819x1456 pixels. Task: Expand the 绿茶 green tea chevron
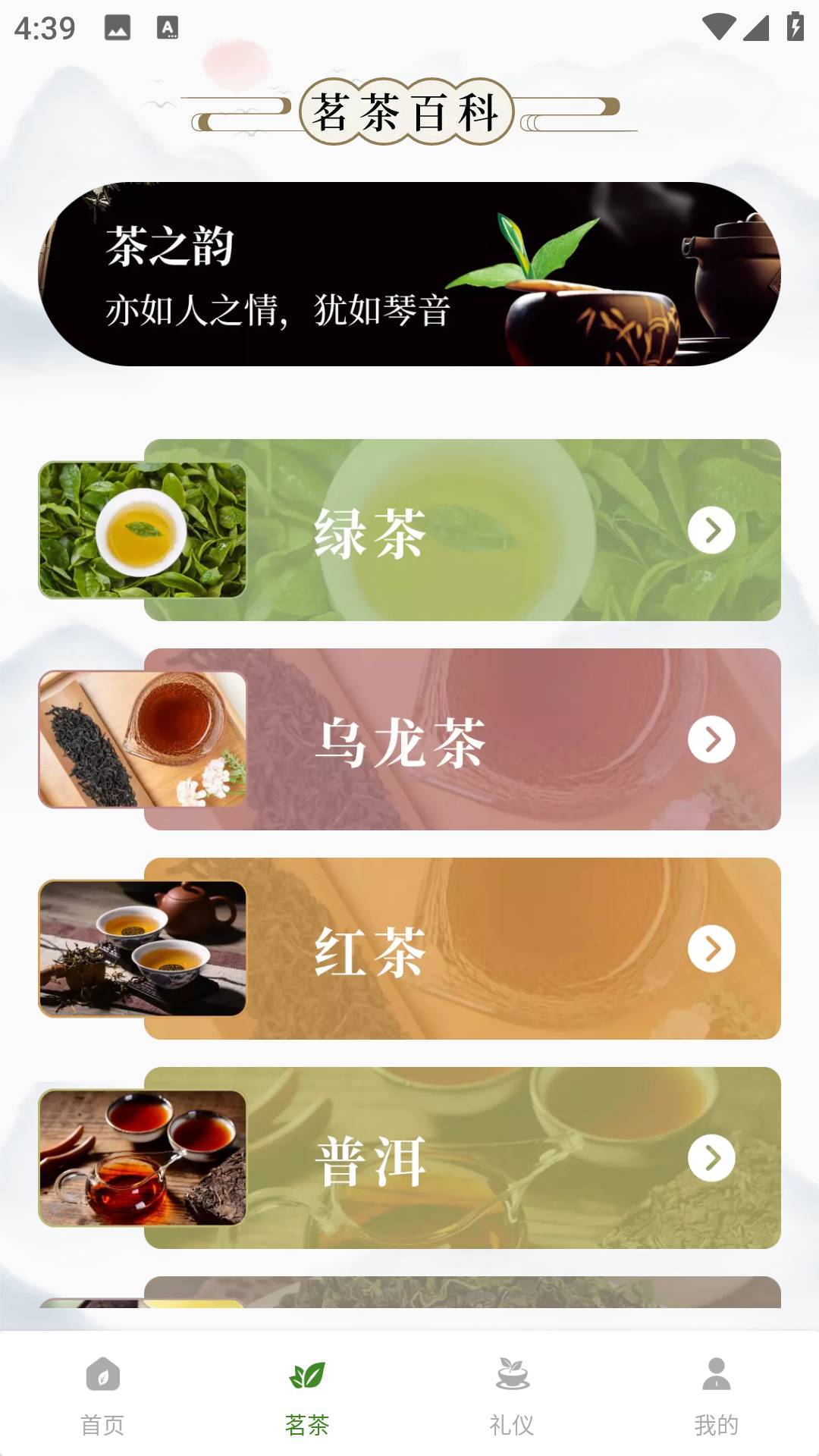pos(711,531)
